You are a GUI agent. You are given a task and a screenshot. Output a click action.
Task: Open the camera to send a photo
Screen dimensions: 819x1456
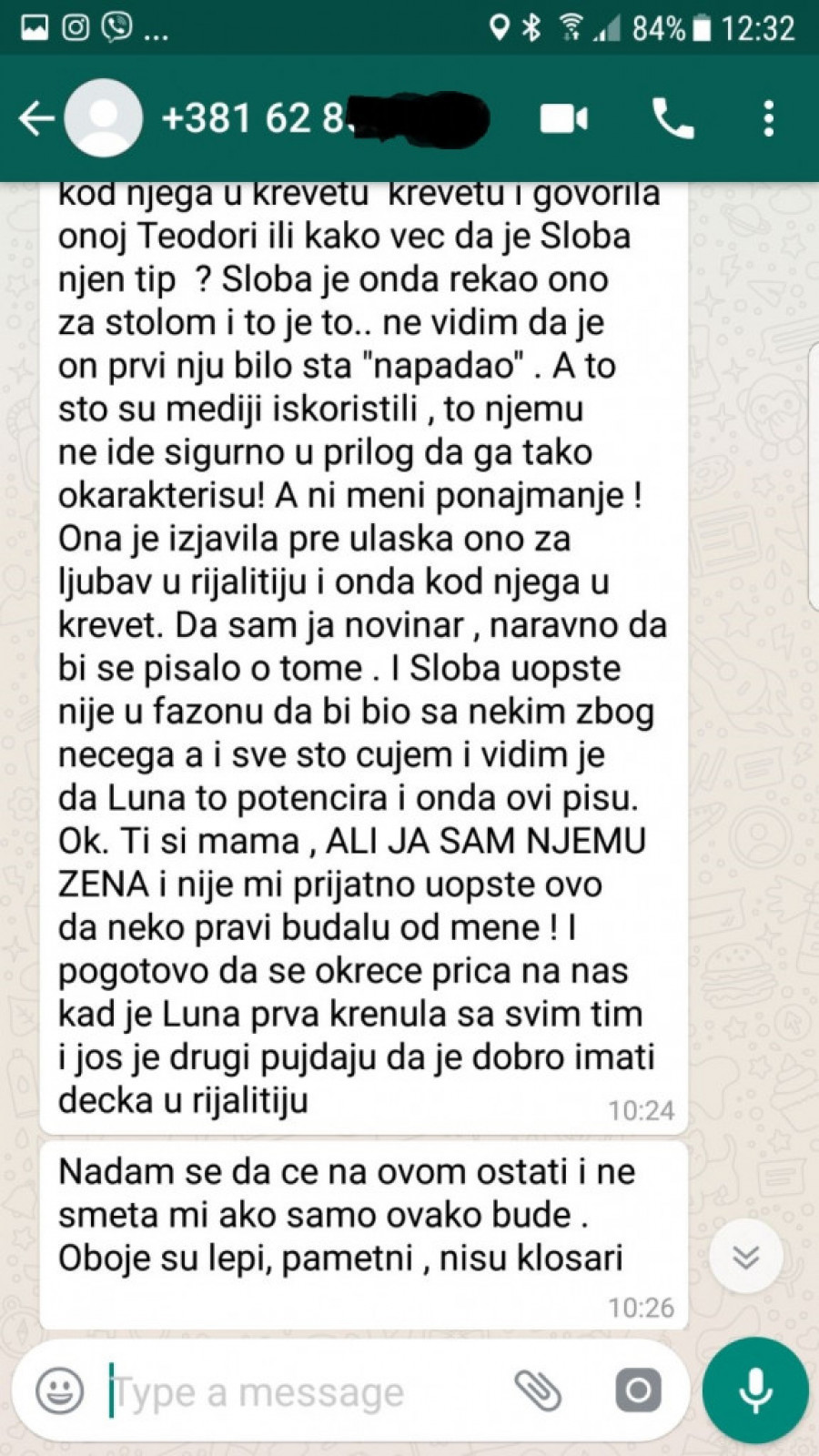click(x=638, y=1390)
